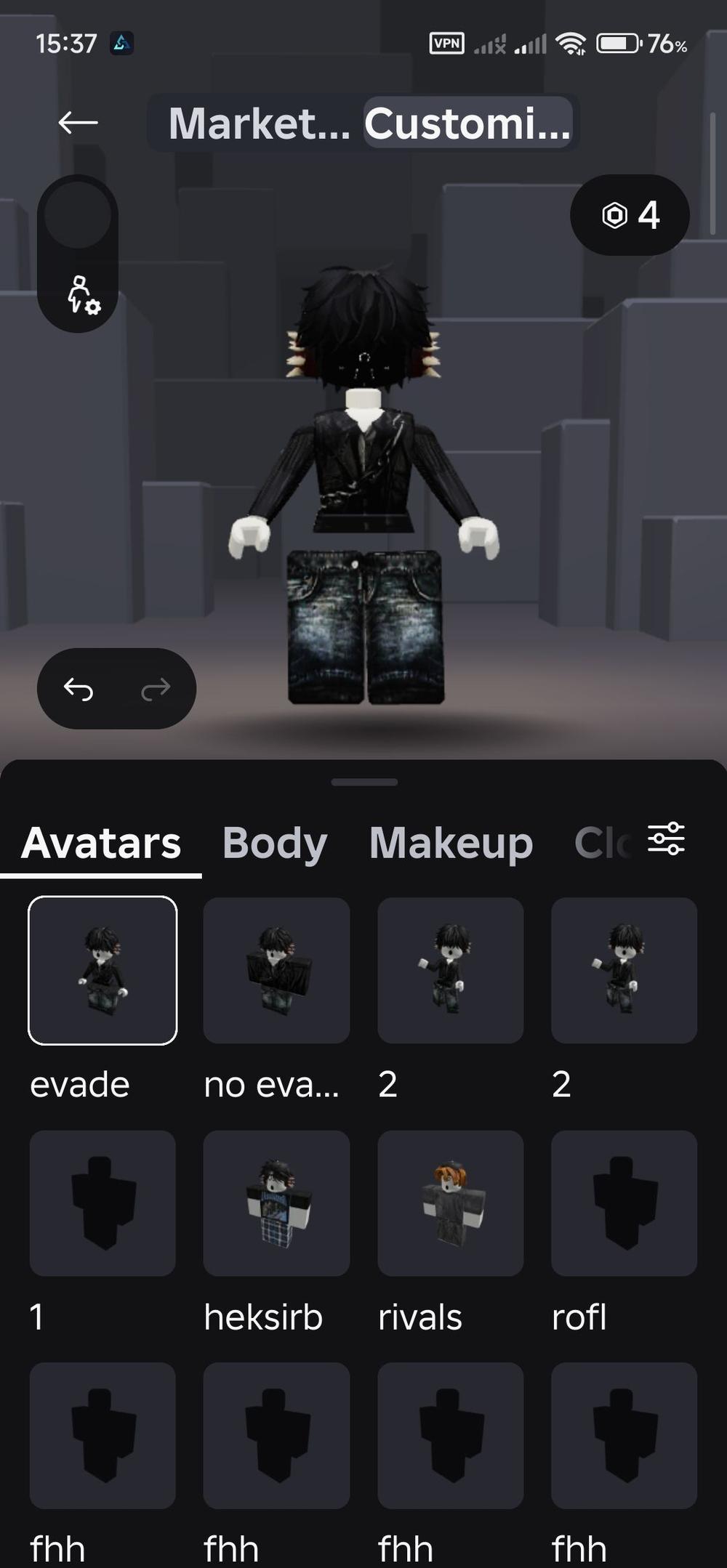Go back with the arrow icon
The image size is (727, 1568).
[78, 123]
